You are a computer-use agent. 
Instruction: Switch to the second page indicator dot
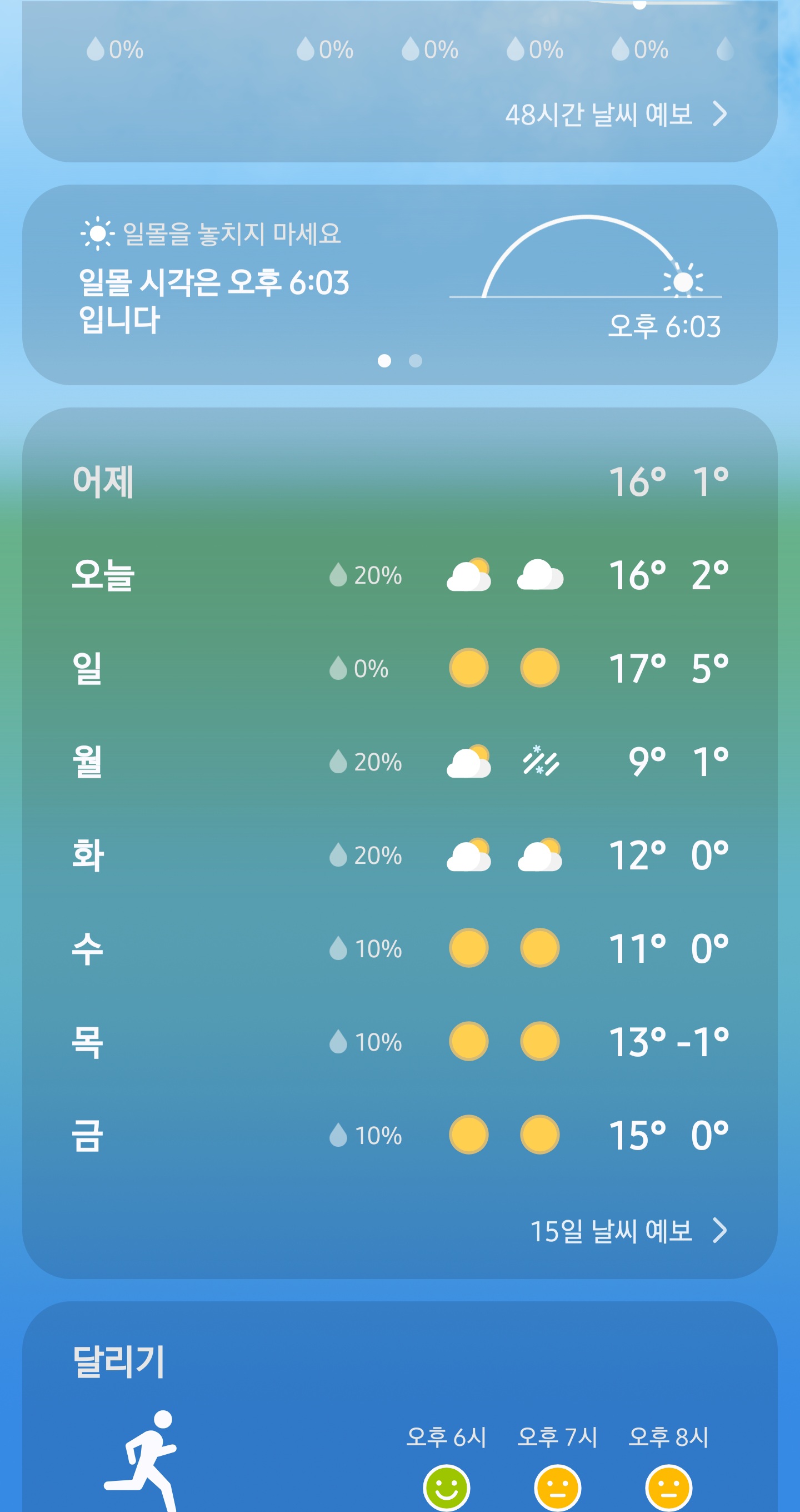pyautogui.click(x=415, y=360)
